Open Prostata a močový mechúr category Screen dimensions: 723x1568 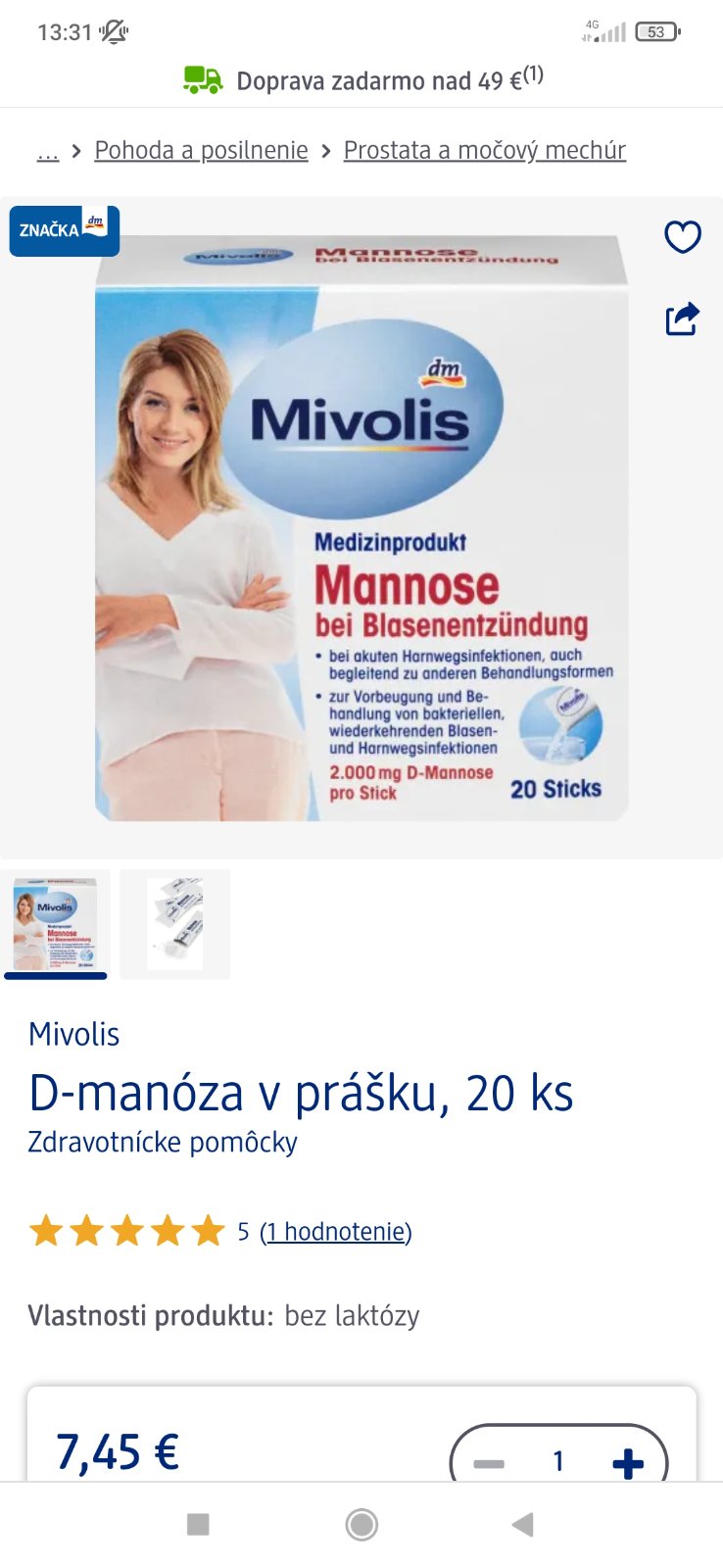pos(484,150)
